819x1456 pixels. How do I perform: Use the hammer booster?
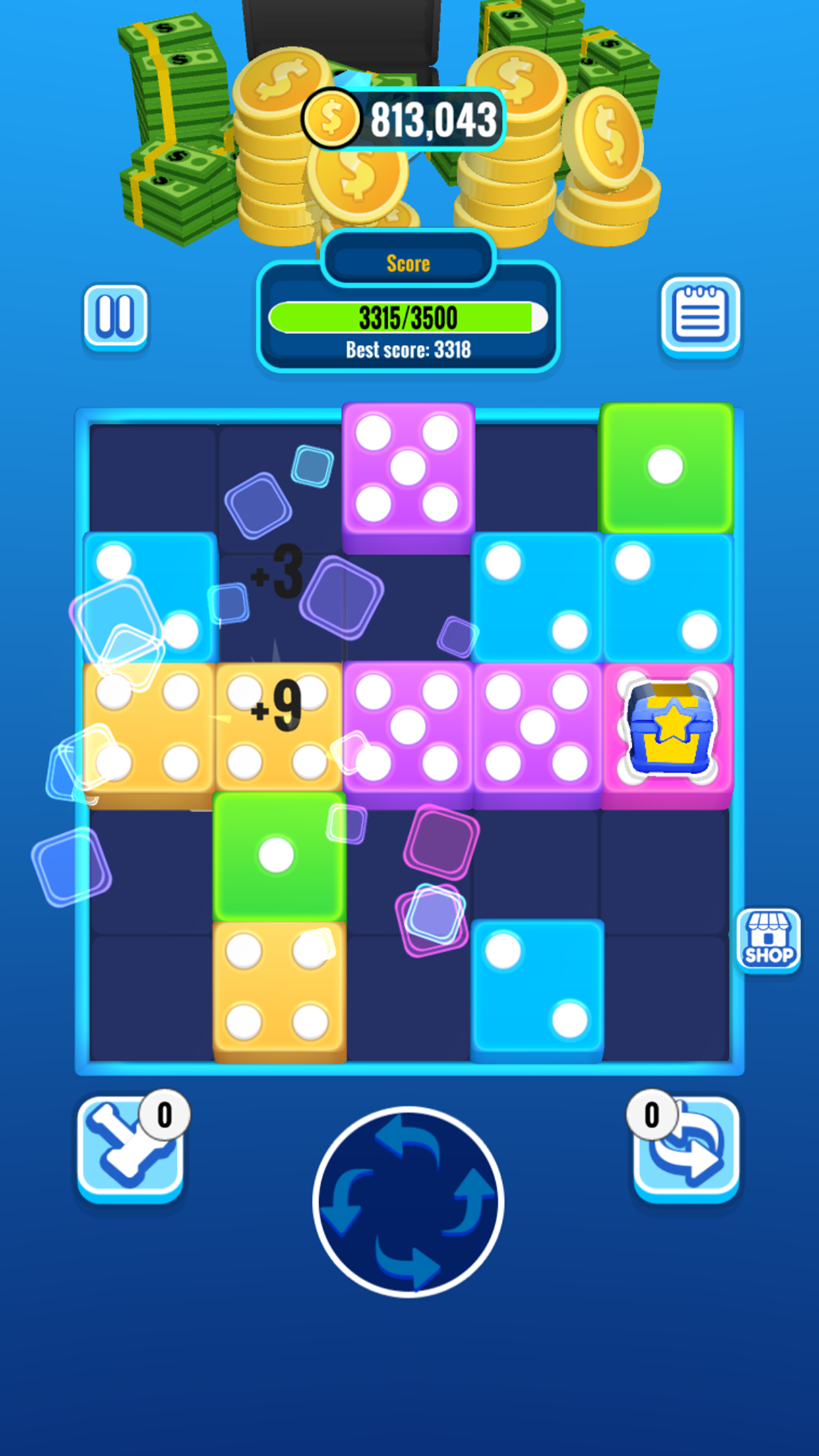click(x=129, y=1149)
